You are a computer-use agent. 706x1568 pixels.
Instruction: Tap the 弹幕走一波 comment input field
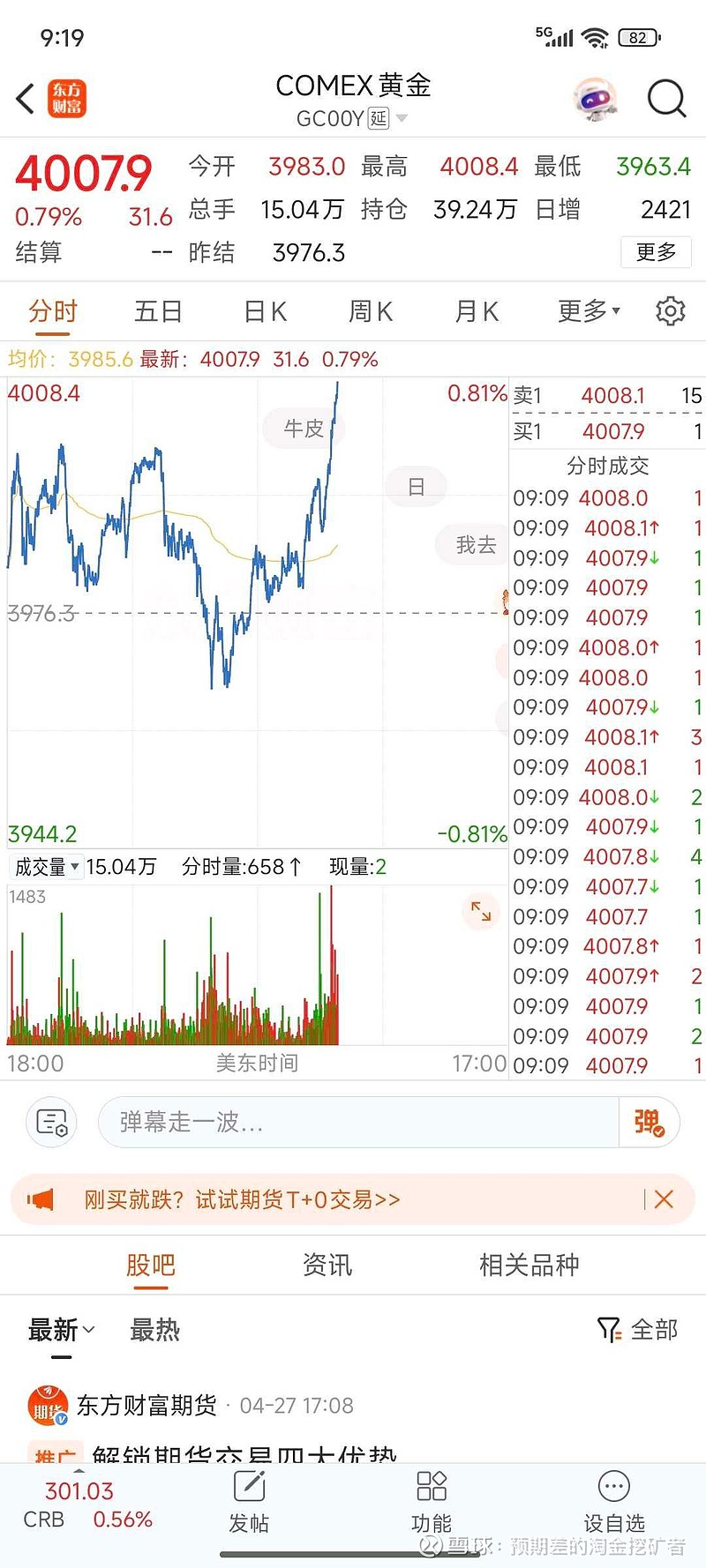[357, 1122]
